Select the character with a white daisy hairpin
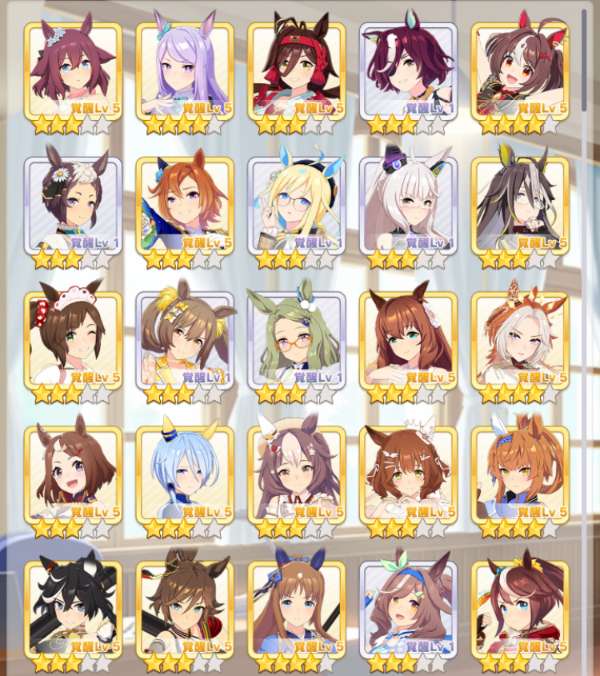Image resolution: width=600 pixels, height=676 pixels. coord(73,205)
